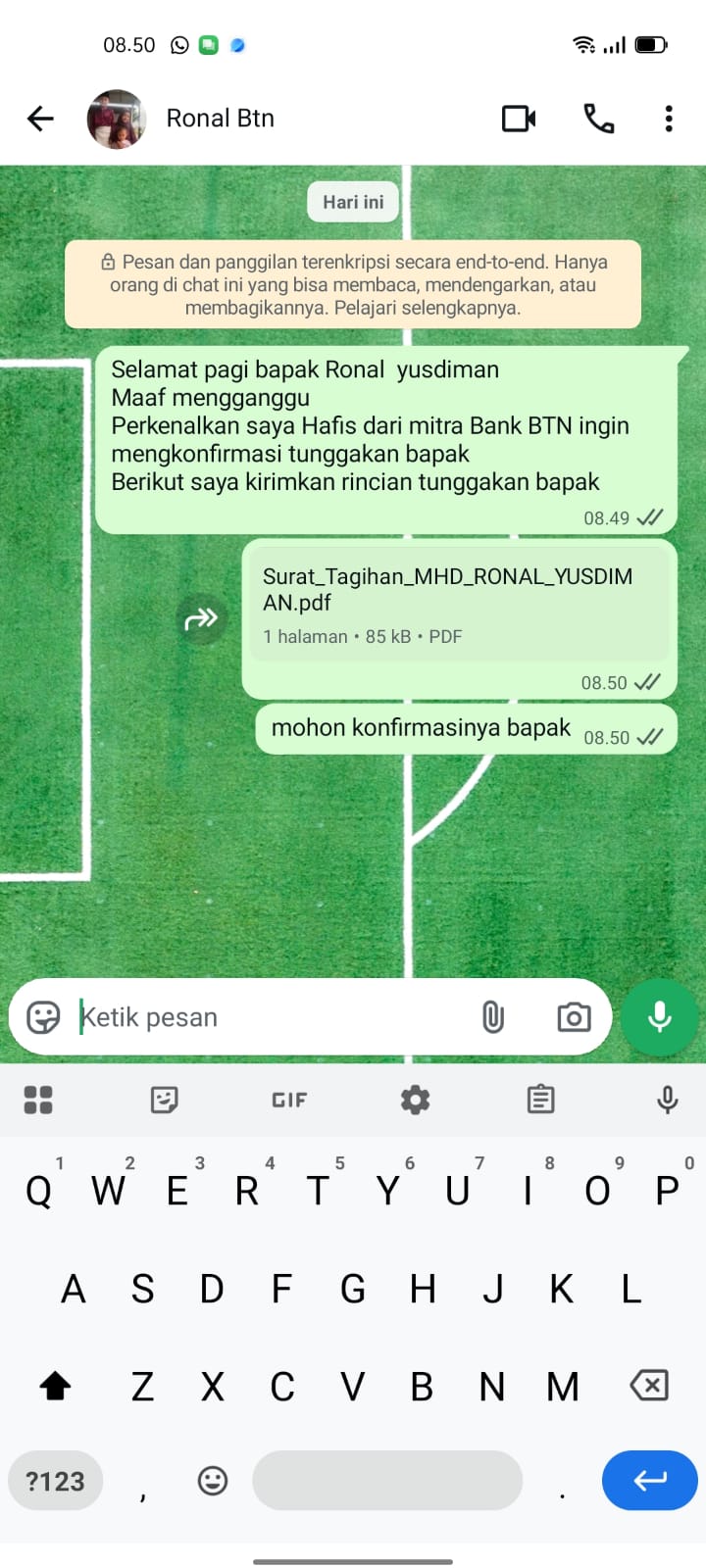This screenshot has width=706, height=1568.
Task: Go back to the chat list
Action: click(40, 119)
